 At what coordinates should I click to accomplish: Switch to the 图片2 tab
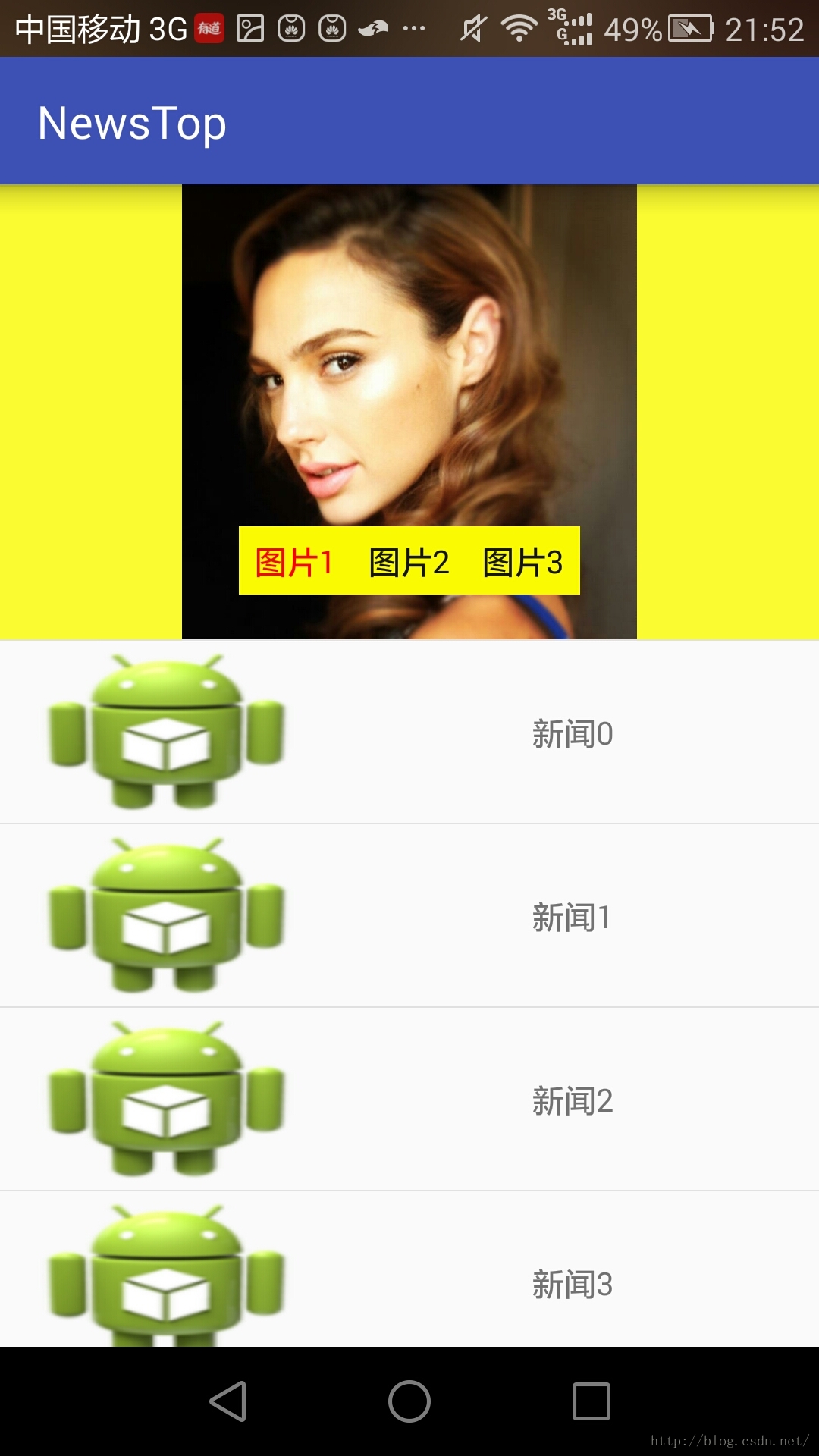click(x=409, y=562)
